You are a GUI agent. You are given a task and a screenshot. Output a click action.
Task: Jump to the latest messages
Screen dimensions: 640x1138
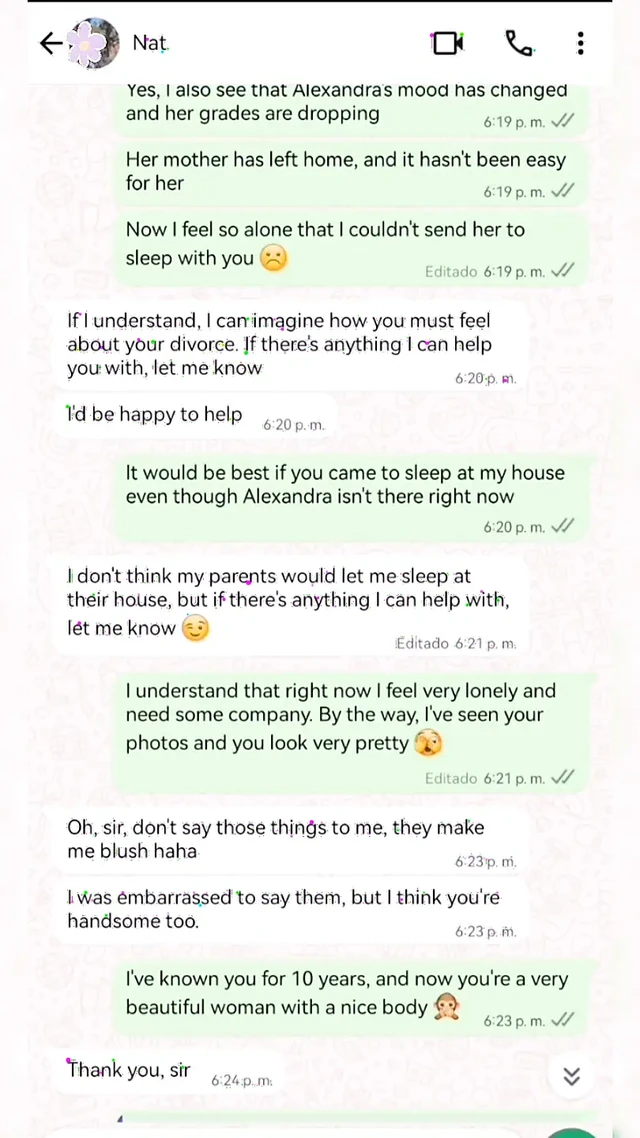point(571,1076)
